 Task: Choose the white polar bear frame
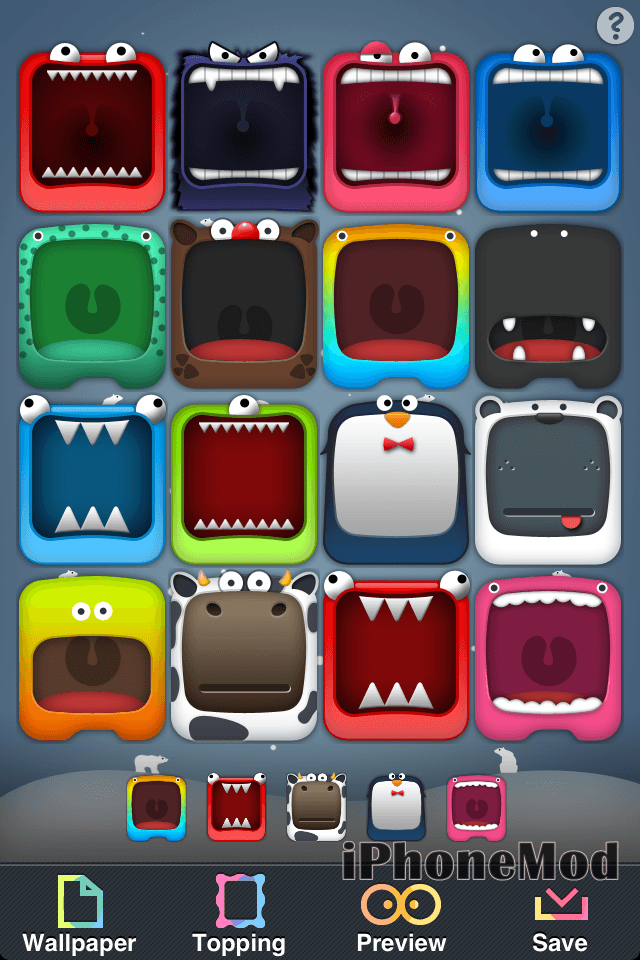(x=548, y=480)
